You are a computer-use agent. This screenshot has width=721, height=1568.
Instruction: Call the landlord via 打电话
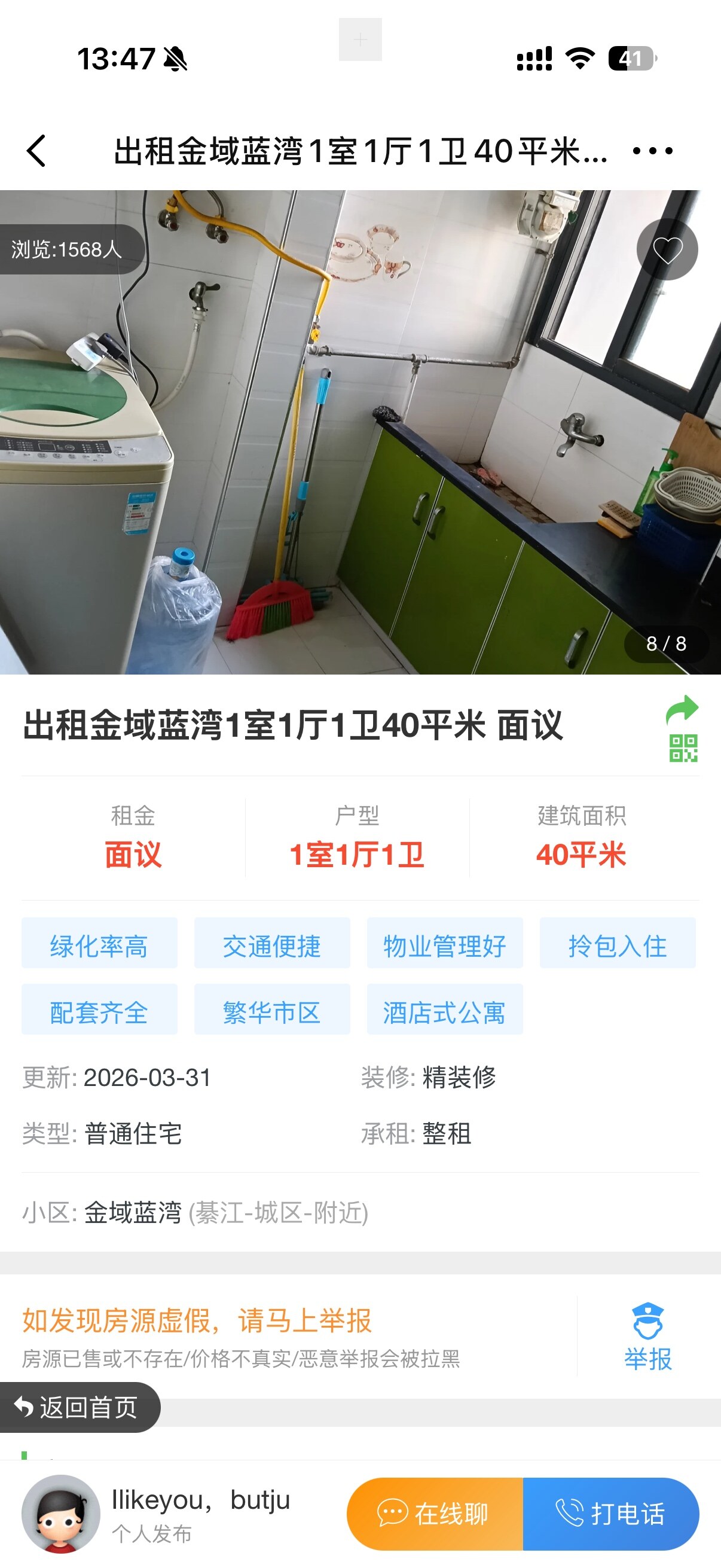[611, 1513]
